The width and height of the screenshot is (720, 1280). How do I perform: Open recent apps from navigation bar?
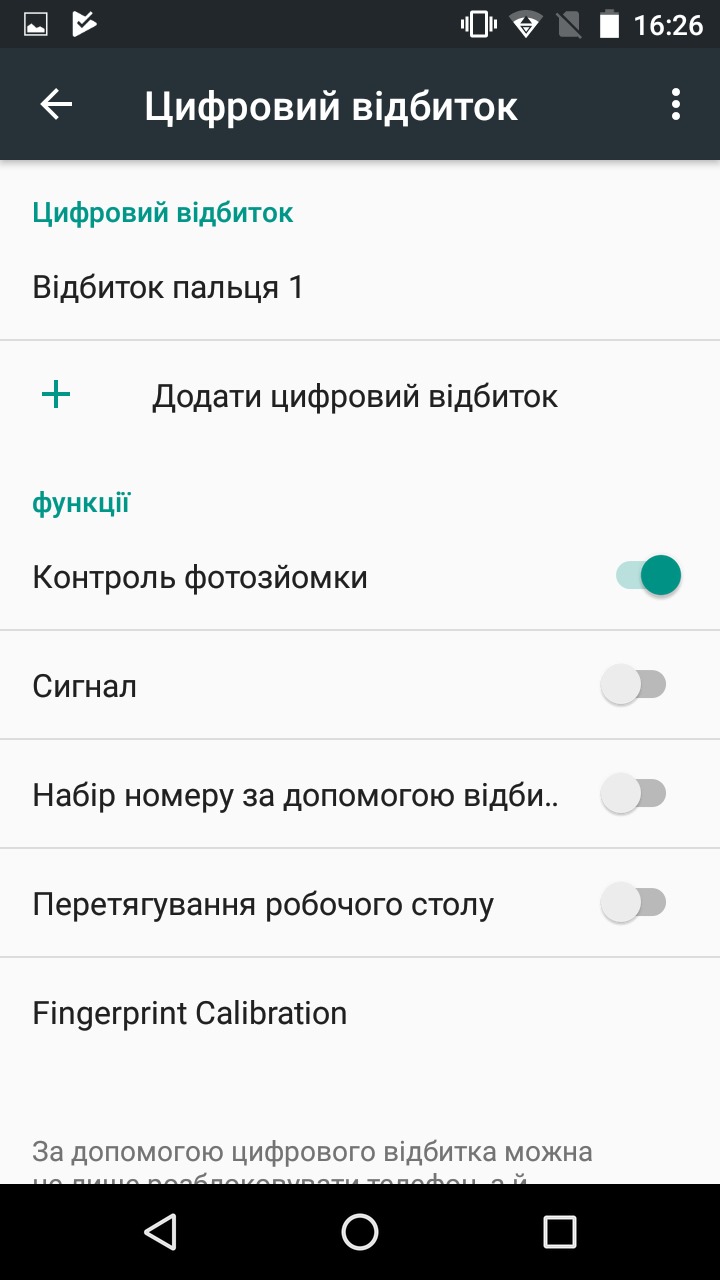560,1232
